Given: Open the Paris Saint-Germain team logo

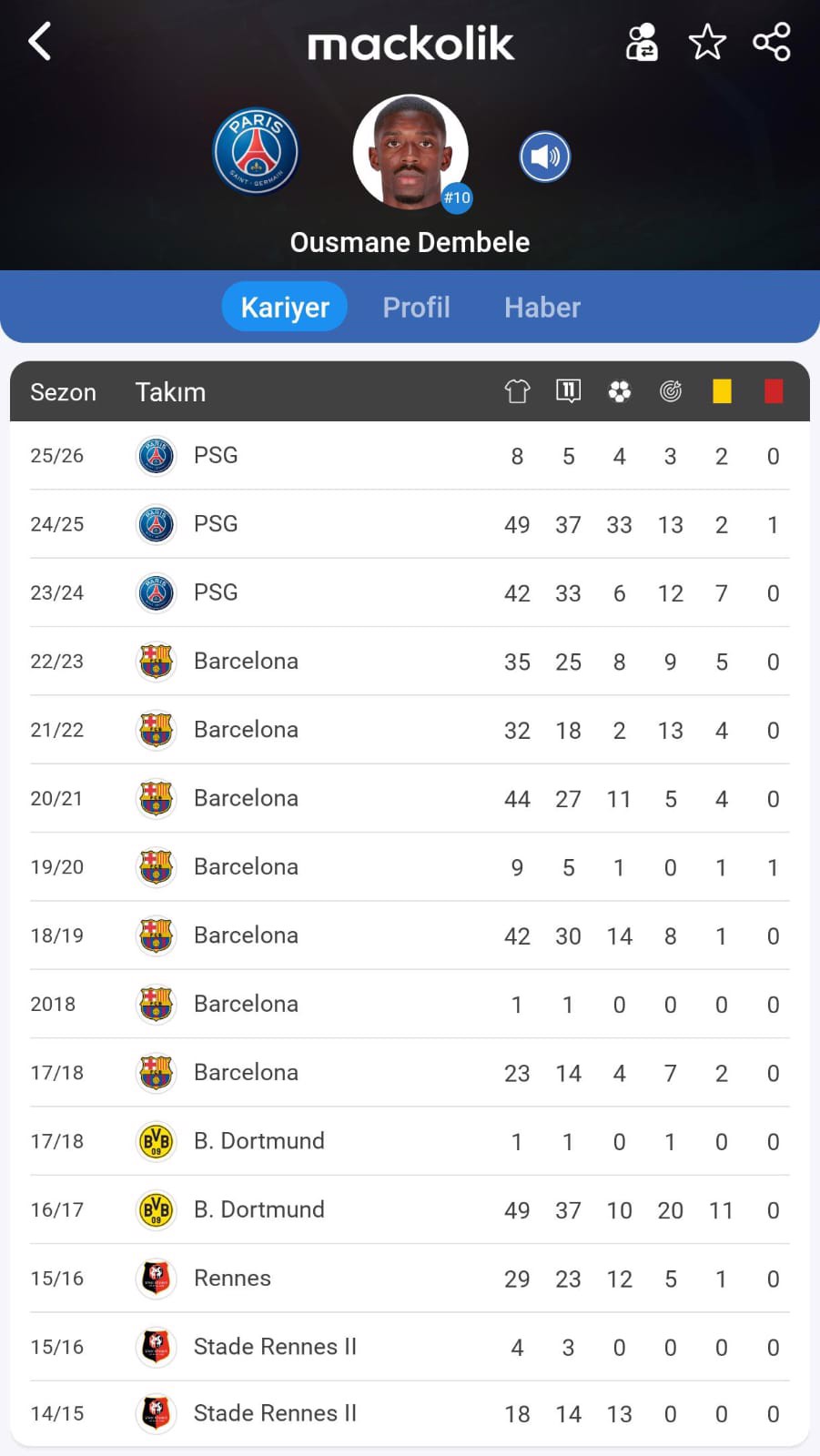Looking at the screenshot, I should tap(256, 151).
